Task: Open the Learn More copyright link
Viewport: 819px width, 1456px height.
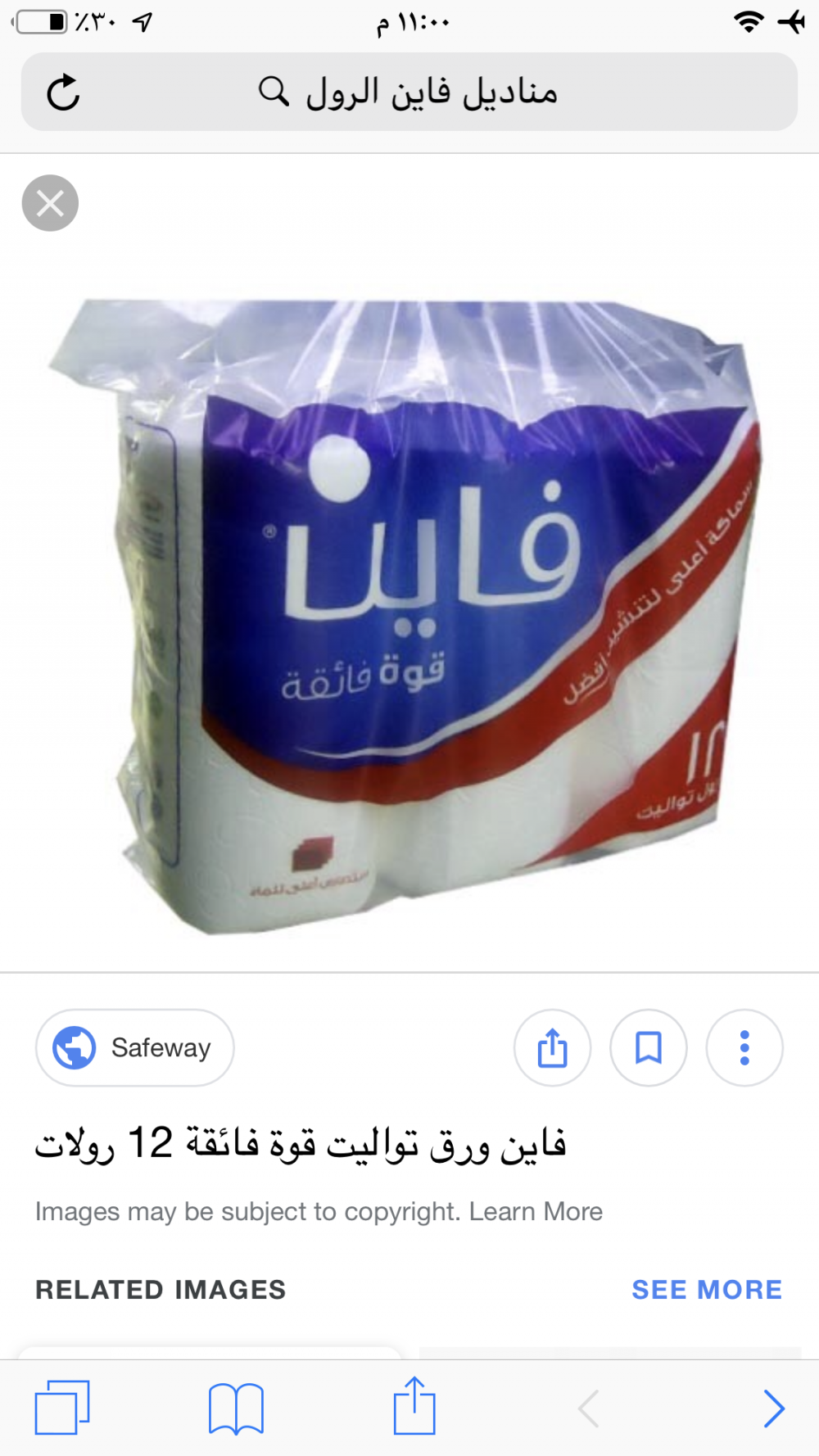Action: pos(536,1211)
